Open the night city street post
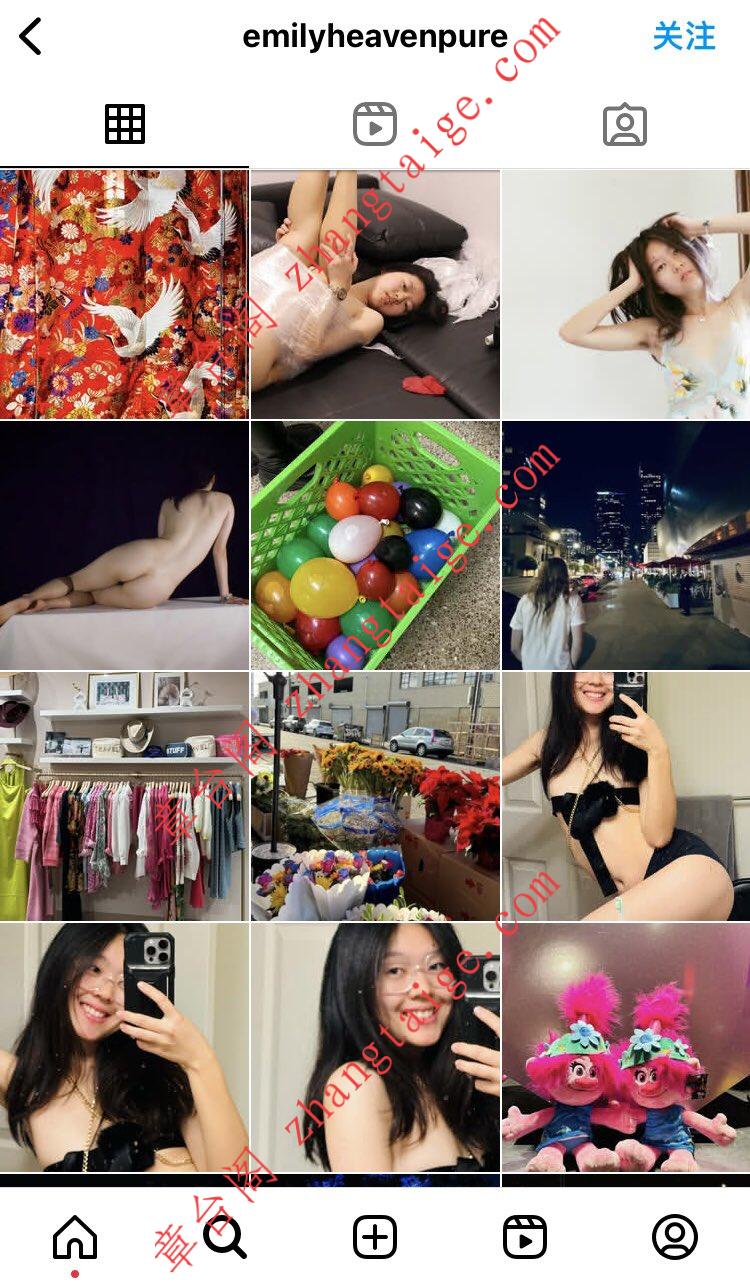The width and height of the screenshot is (750, 1286). tap(626, 545)
